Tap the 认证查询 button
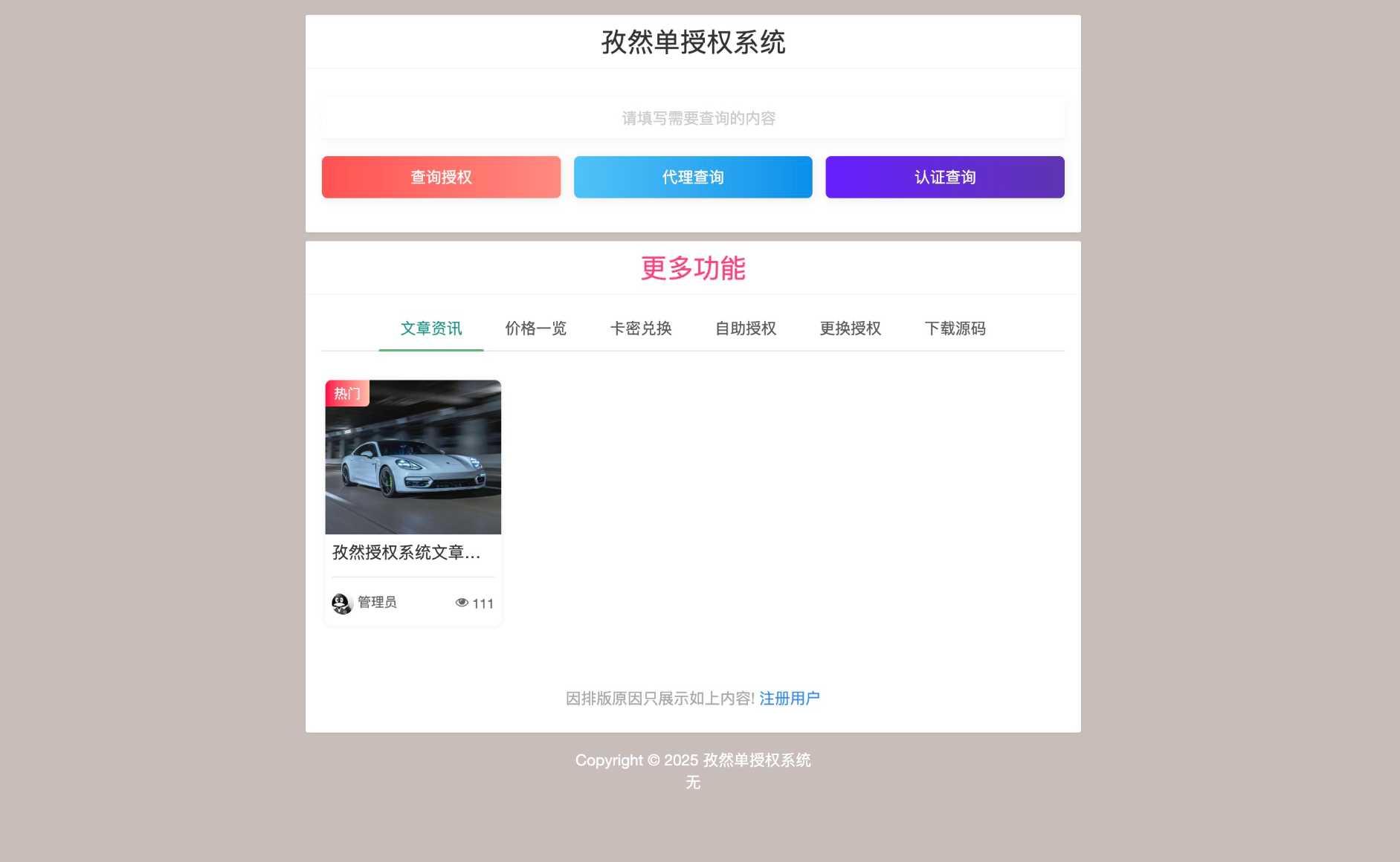This screenshot has height=862, width=1400. [944, 177]
